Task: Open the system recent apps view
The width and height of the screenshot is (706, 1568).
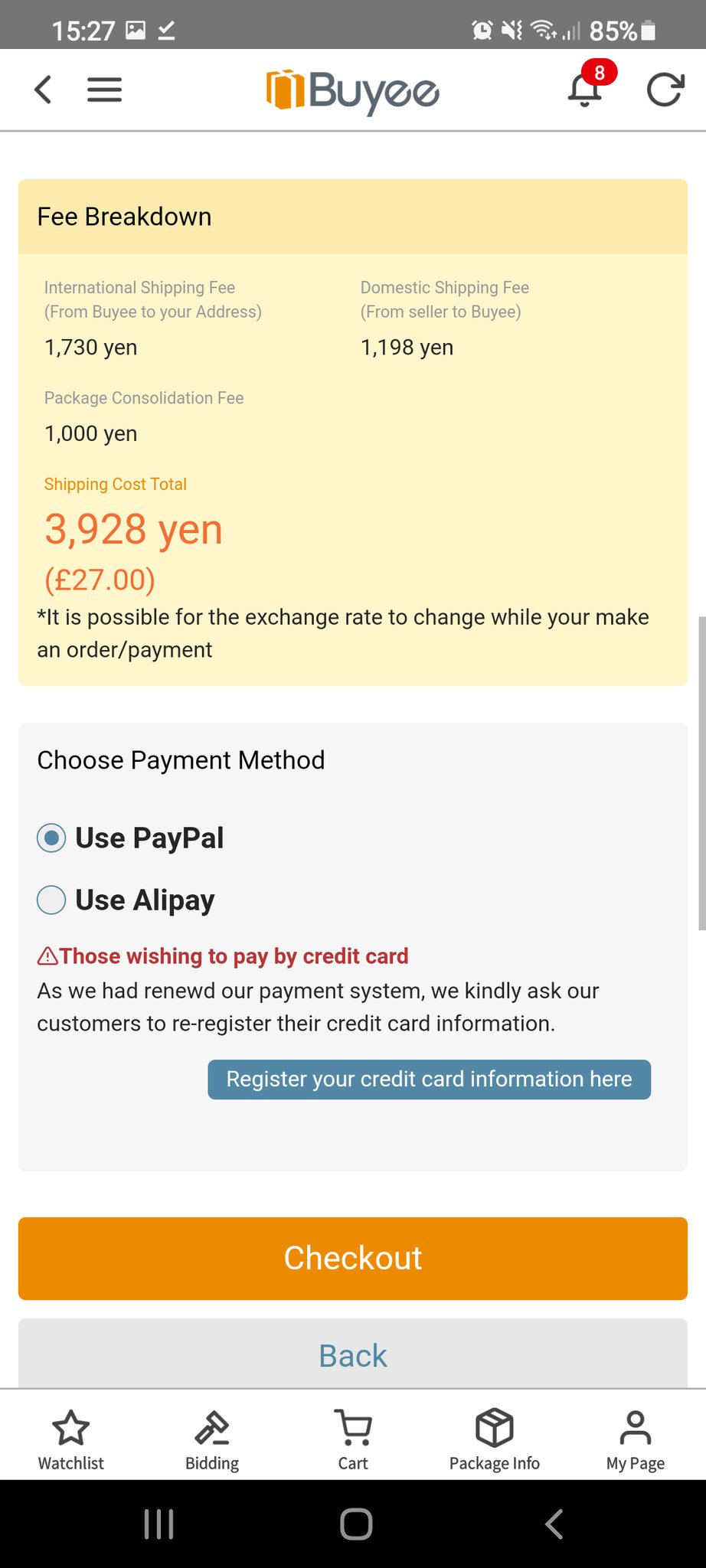Action: tap(159, 1524)
